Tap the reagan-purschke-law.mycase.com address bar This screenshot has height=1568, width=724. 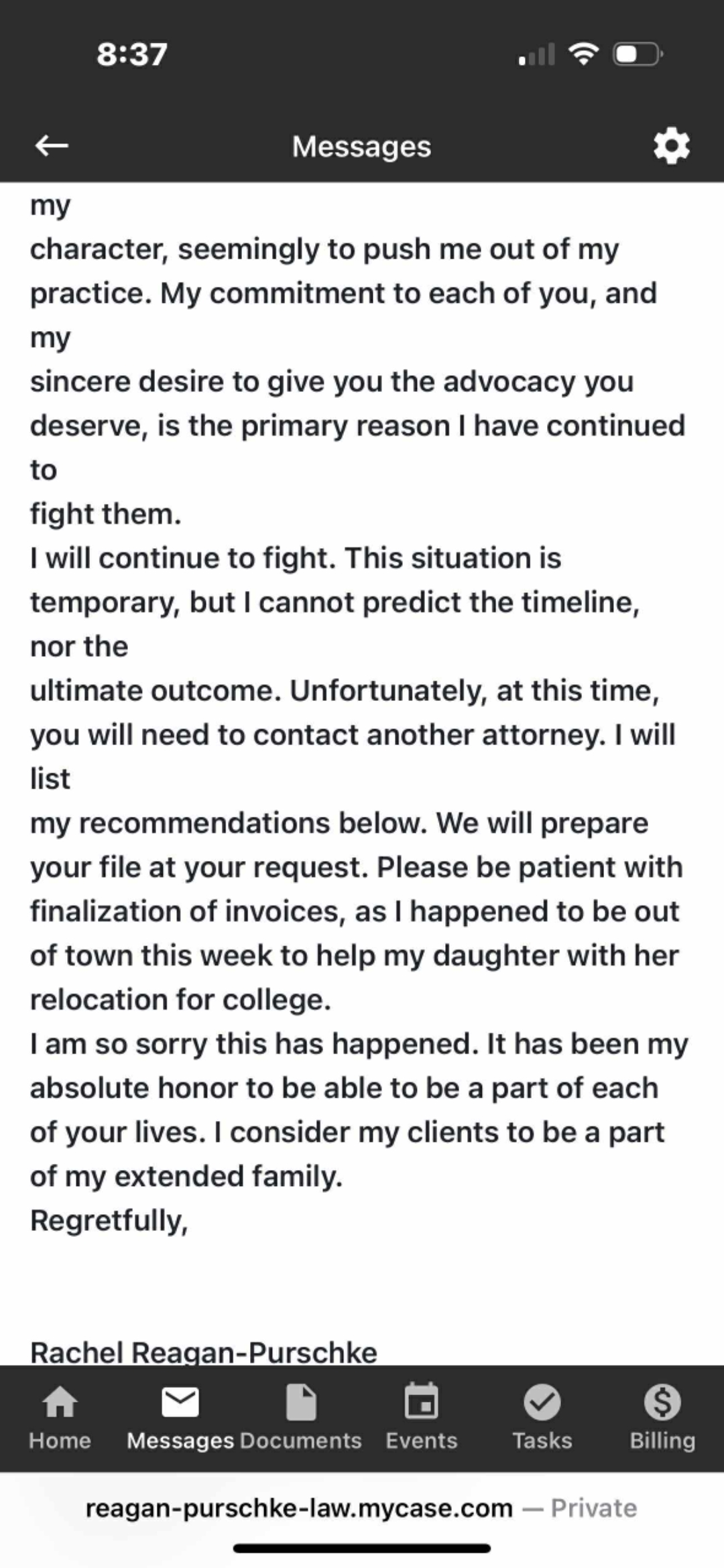[362, 1508]
